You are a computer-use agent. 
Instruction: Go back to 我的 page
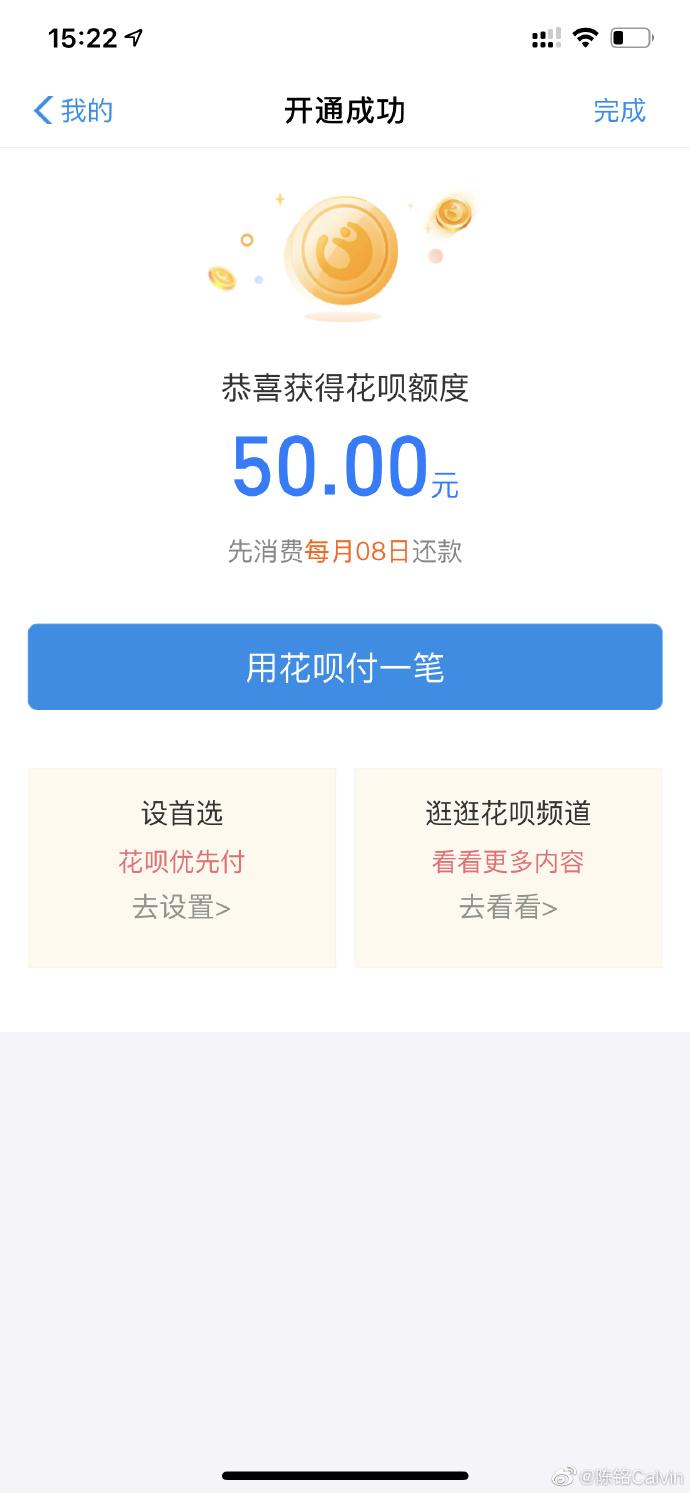73,110
